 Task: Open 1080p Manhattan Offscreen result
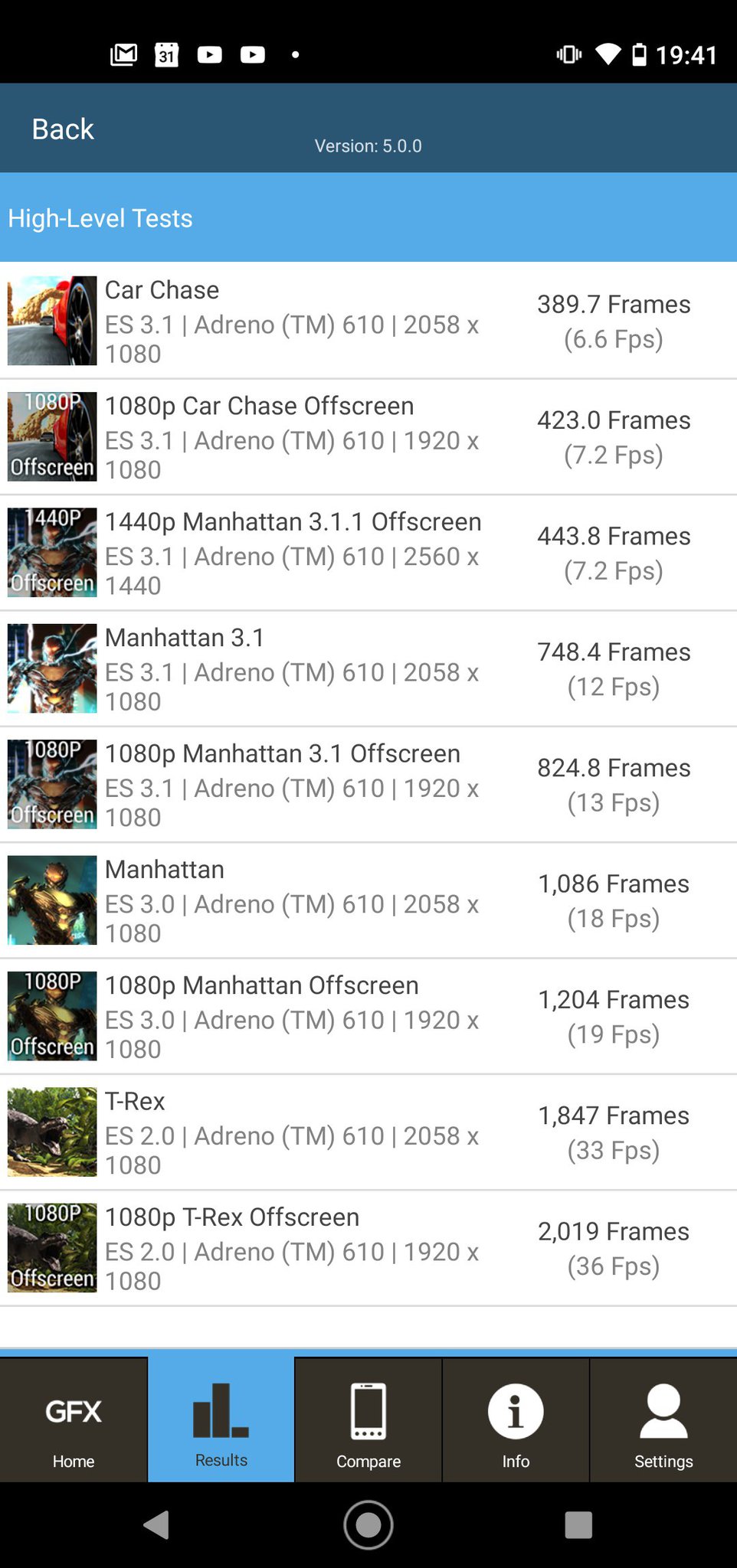[368, 1016]
